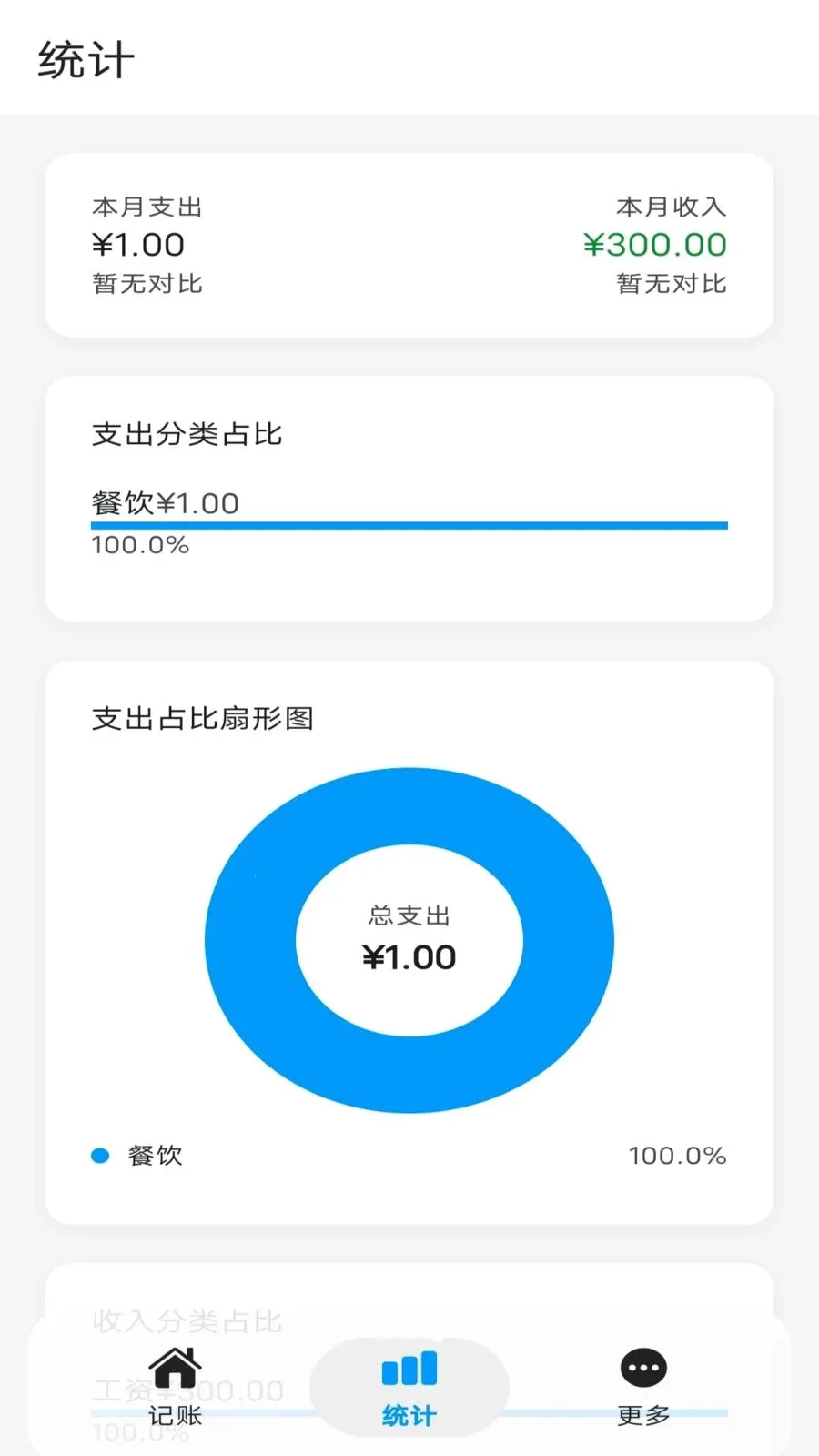
Task: Click the 餐饮¥1.00 category label
Action: point(164,502)
